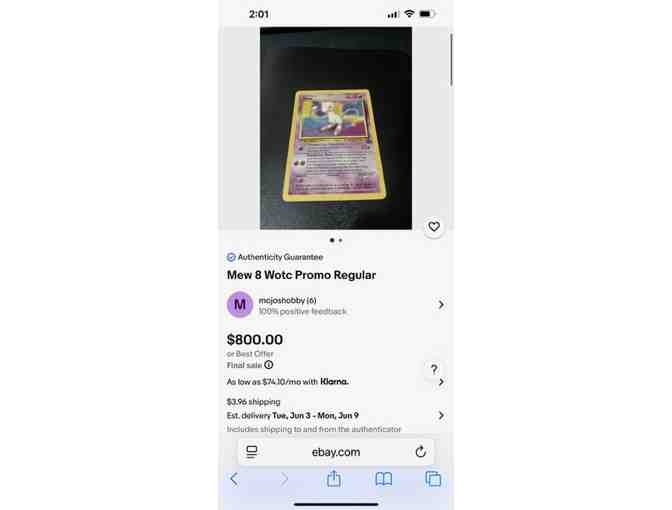Show all open Safari tabs
This screenshot has width=672, height=510.
click(433, 479)
